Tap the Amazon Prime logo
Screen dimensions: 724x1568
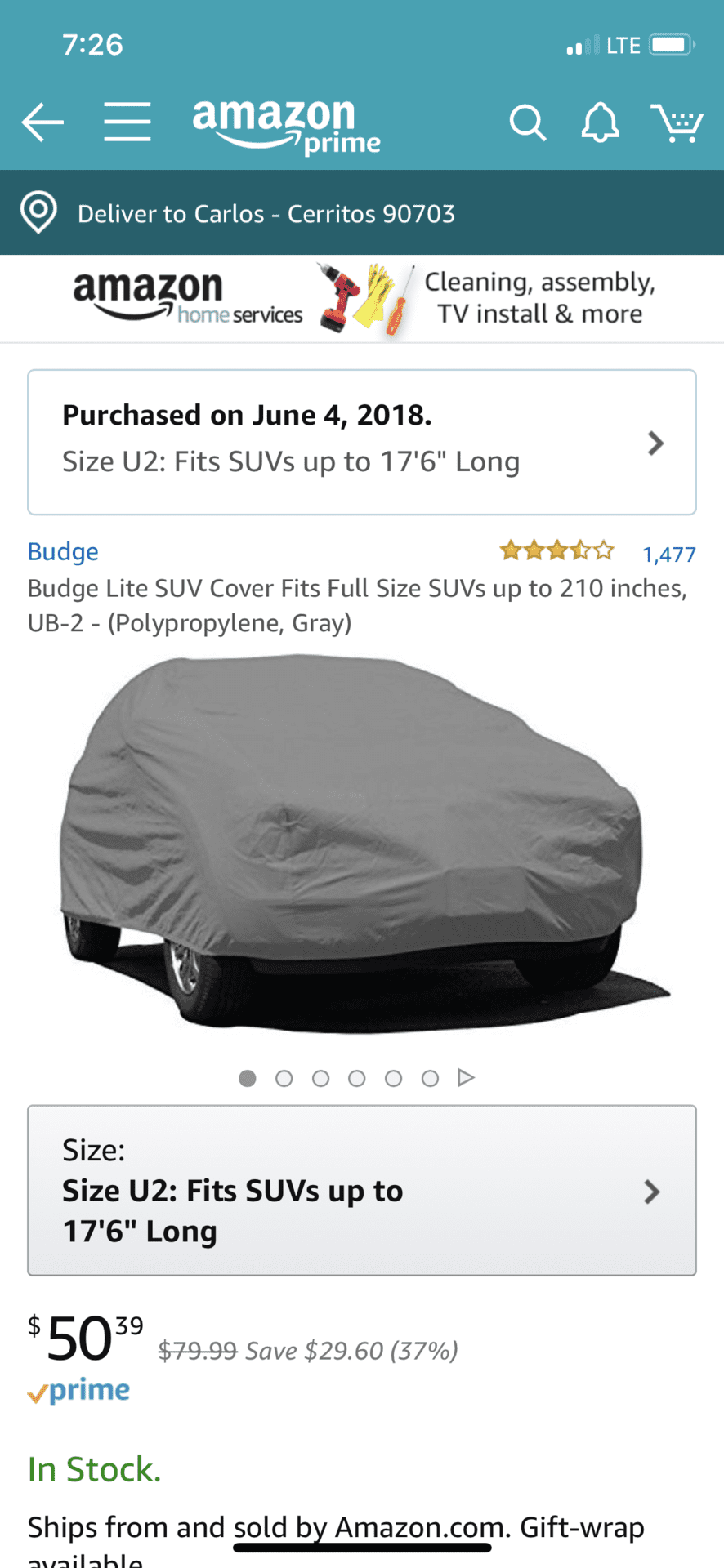coord(286,126)
